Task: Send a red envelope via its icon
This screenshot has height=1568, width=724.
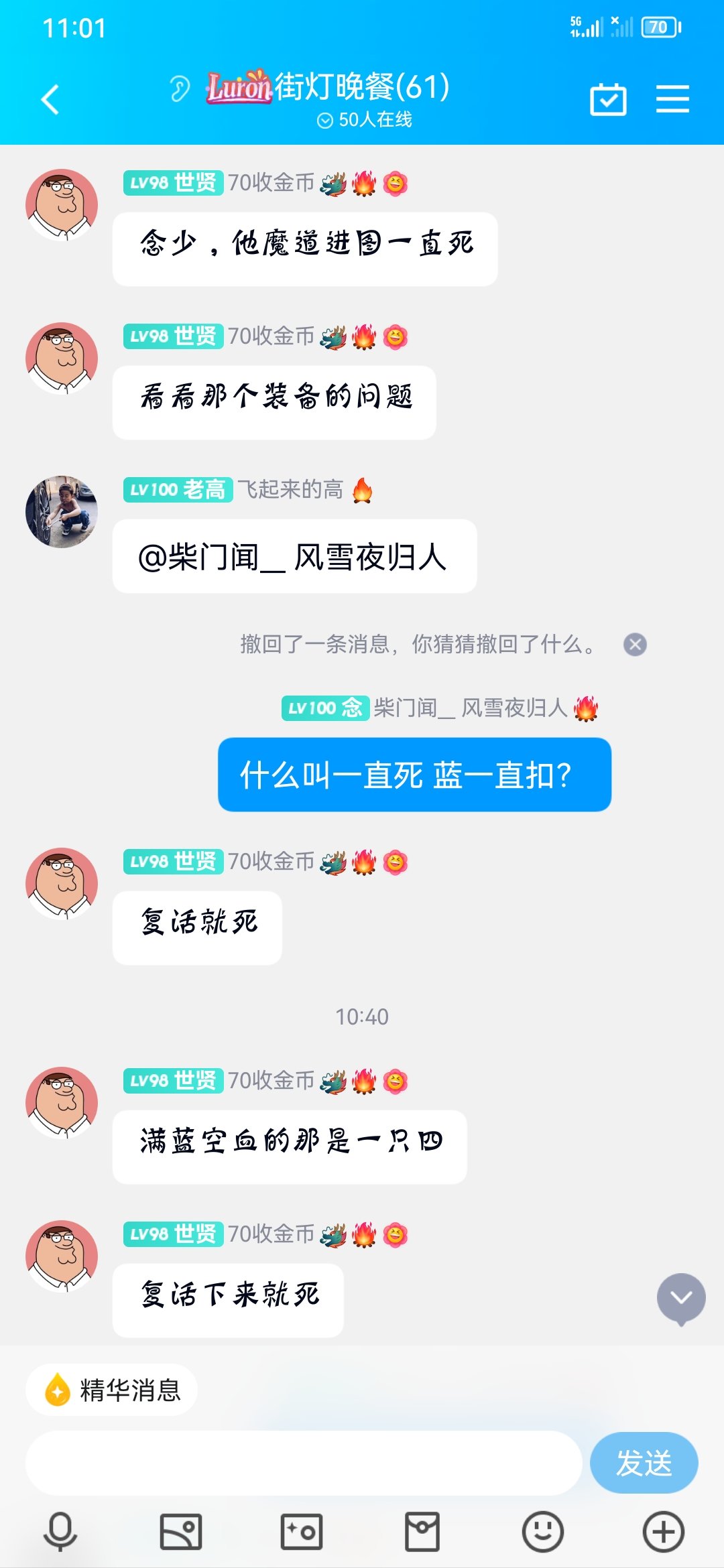Action: 421,1531
